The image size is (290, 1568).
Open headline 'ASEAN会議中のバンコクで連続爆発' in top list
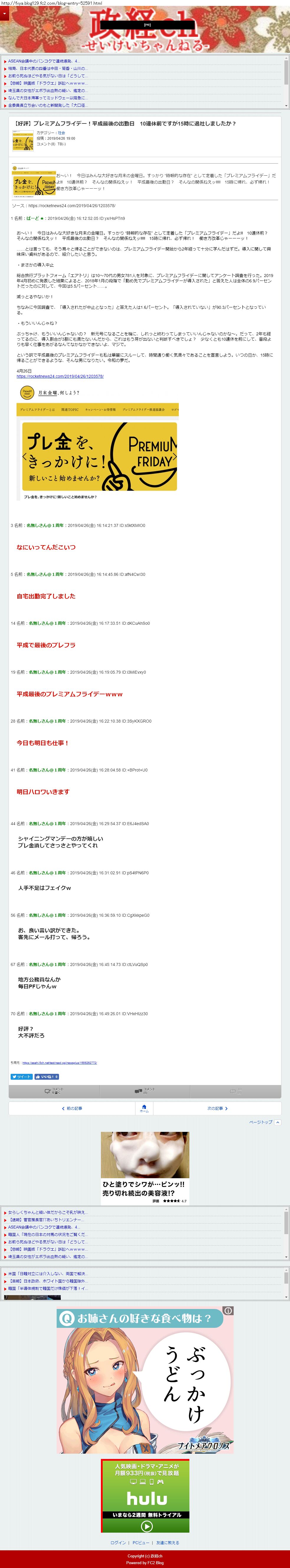[43, 62]
